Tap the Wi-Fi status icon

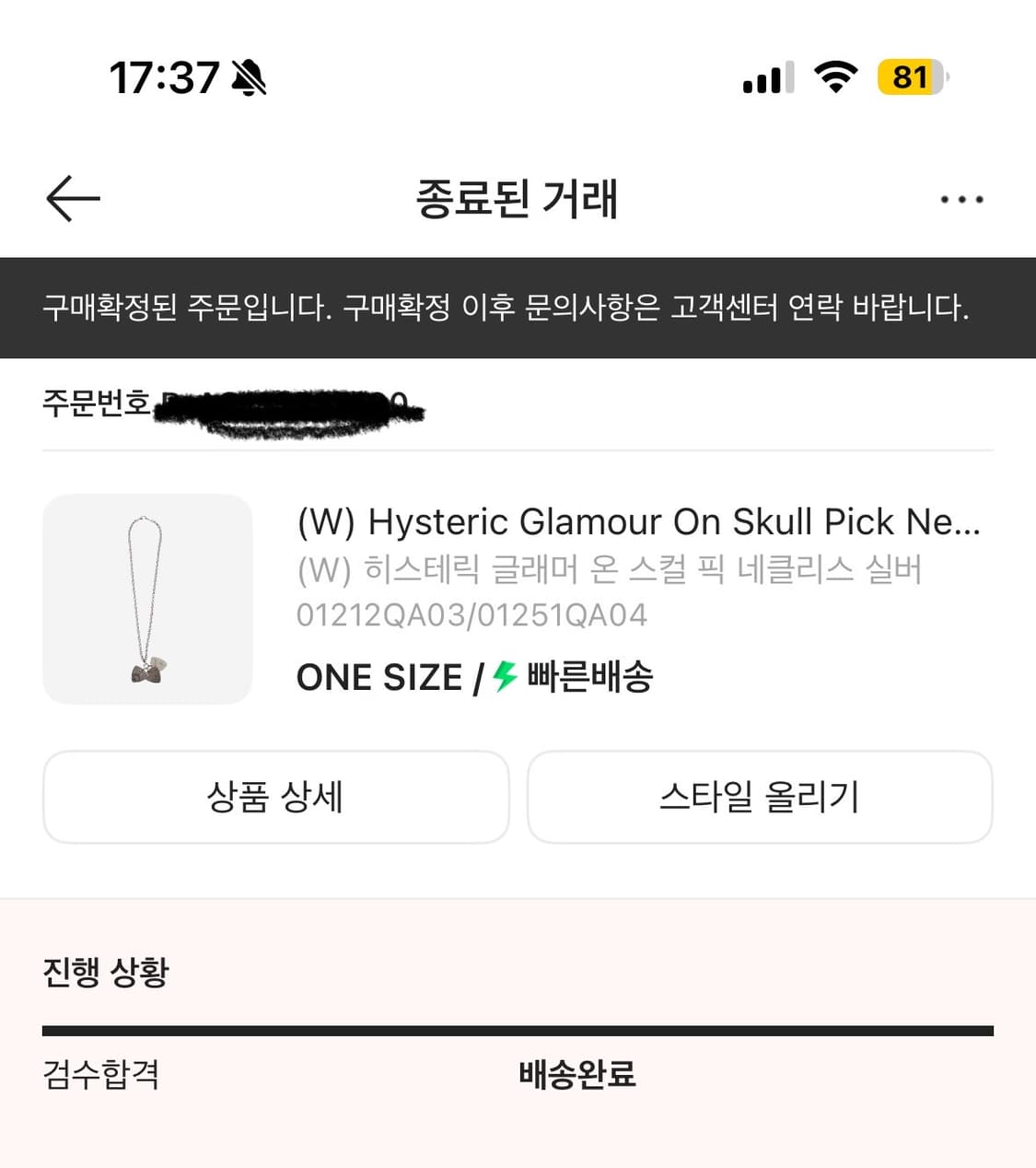(x=834, y=77)
